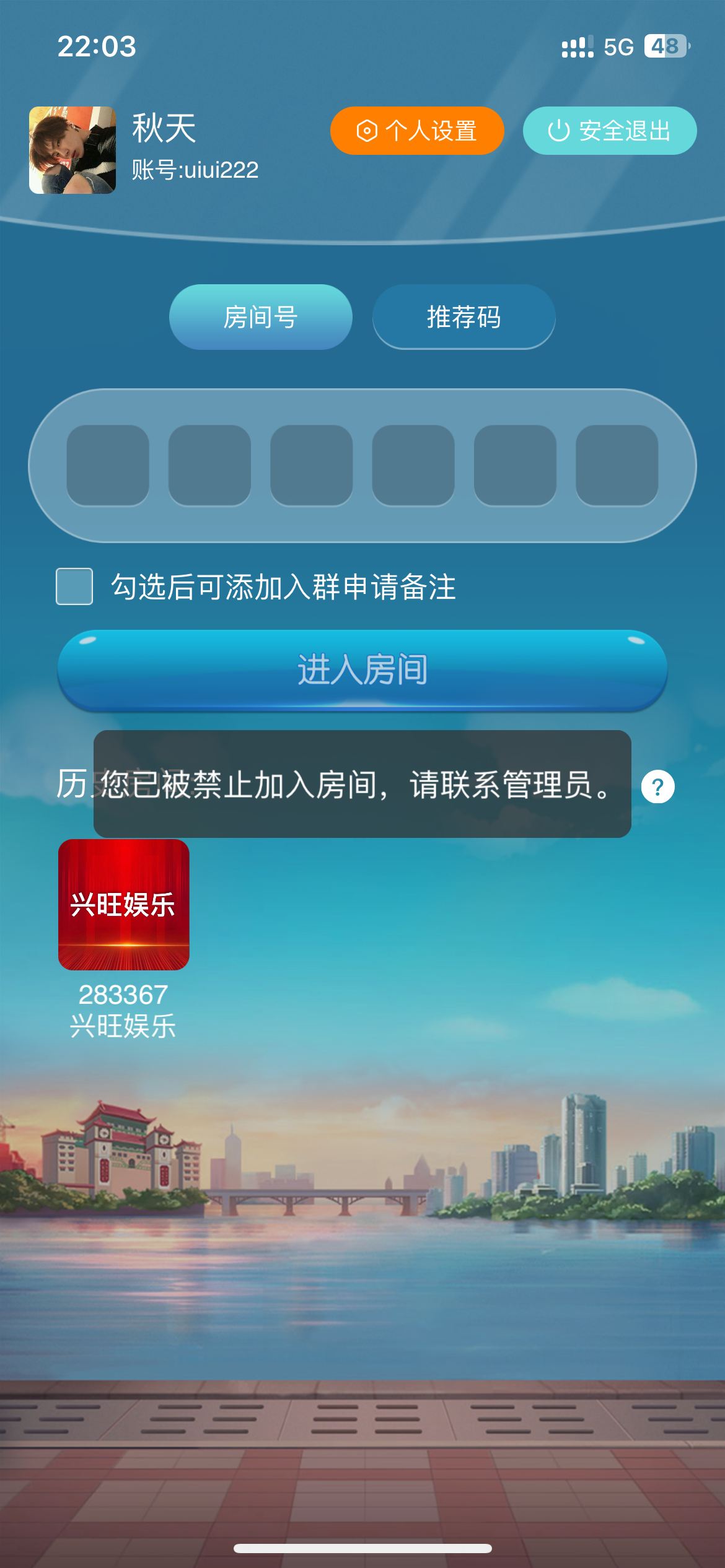The height and width of the screenshot is (1568, 725).
Task: Tap the 秋天 profile avatar
Action: pos(72,150)
